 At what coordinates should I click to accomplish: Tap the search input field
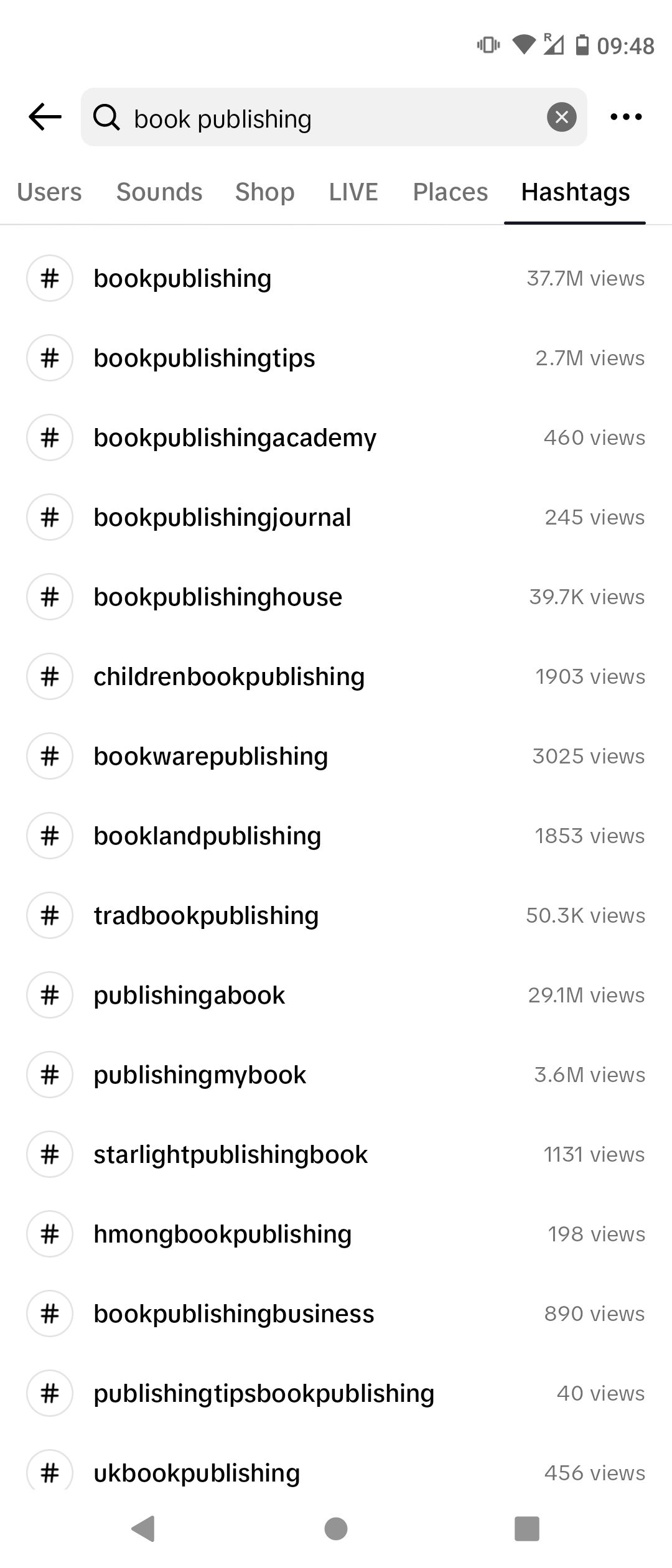(336, 118)
